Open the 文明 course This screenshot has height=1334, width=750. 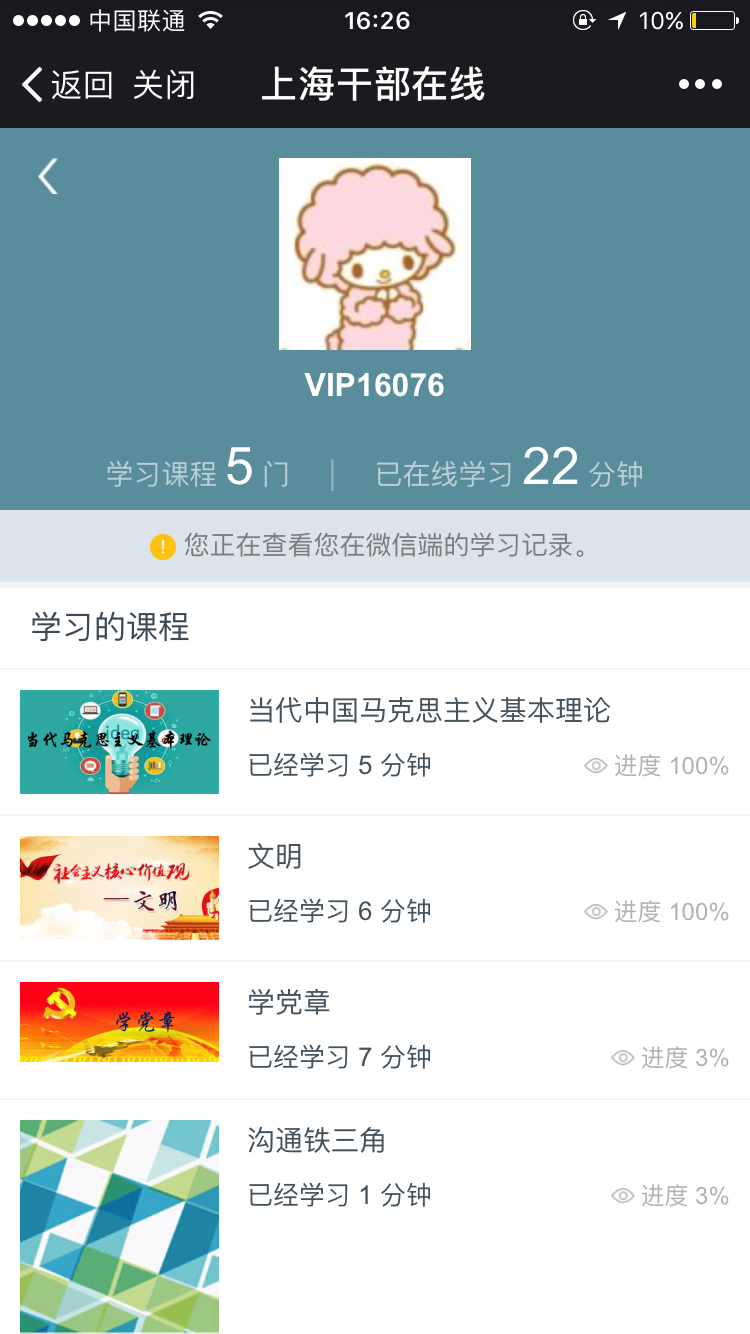point(275,857)
